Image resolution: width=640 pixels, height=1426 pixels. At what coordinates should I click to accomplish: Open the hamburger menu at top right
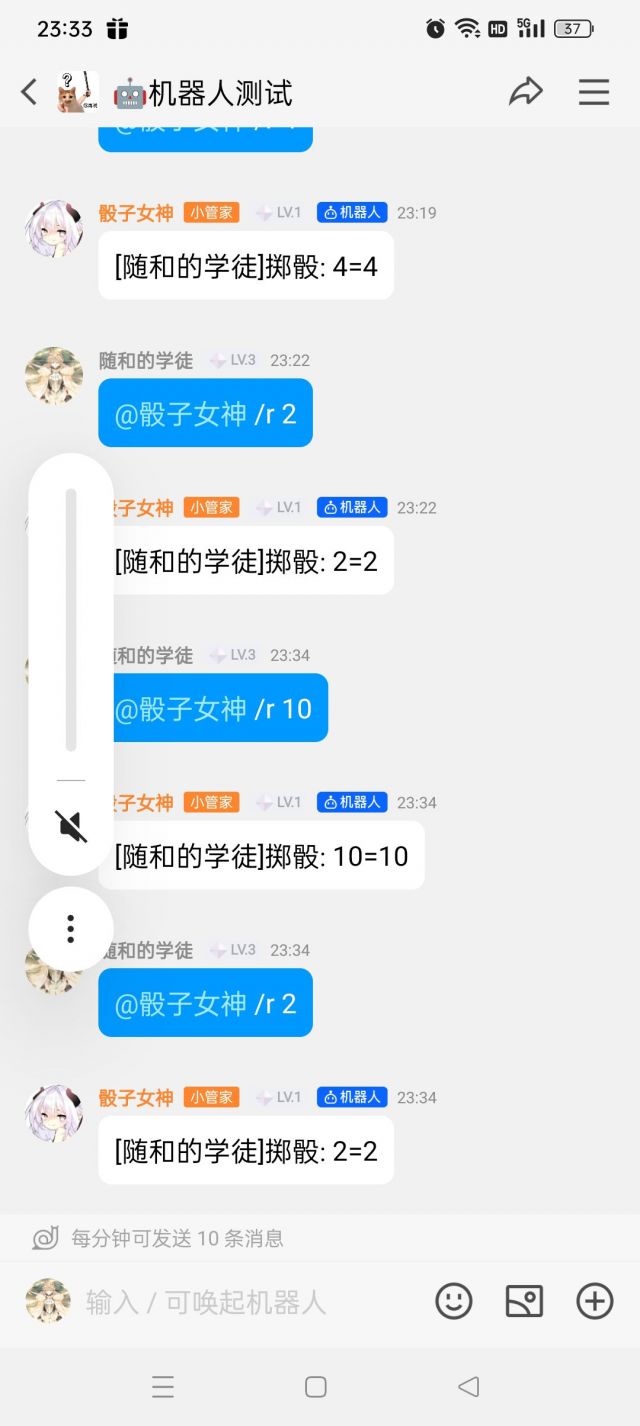pos(594,92)
